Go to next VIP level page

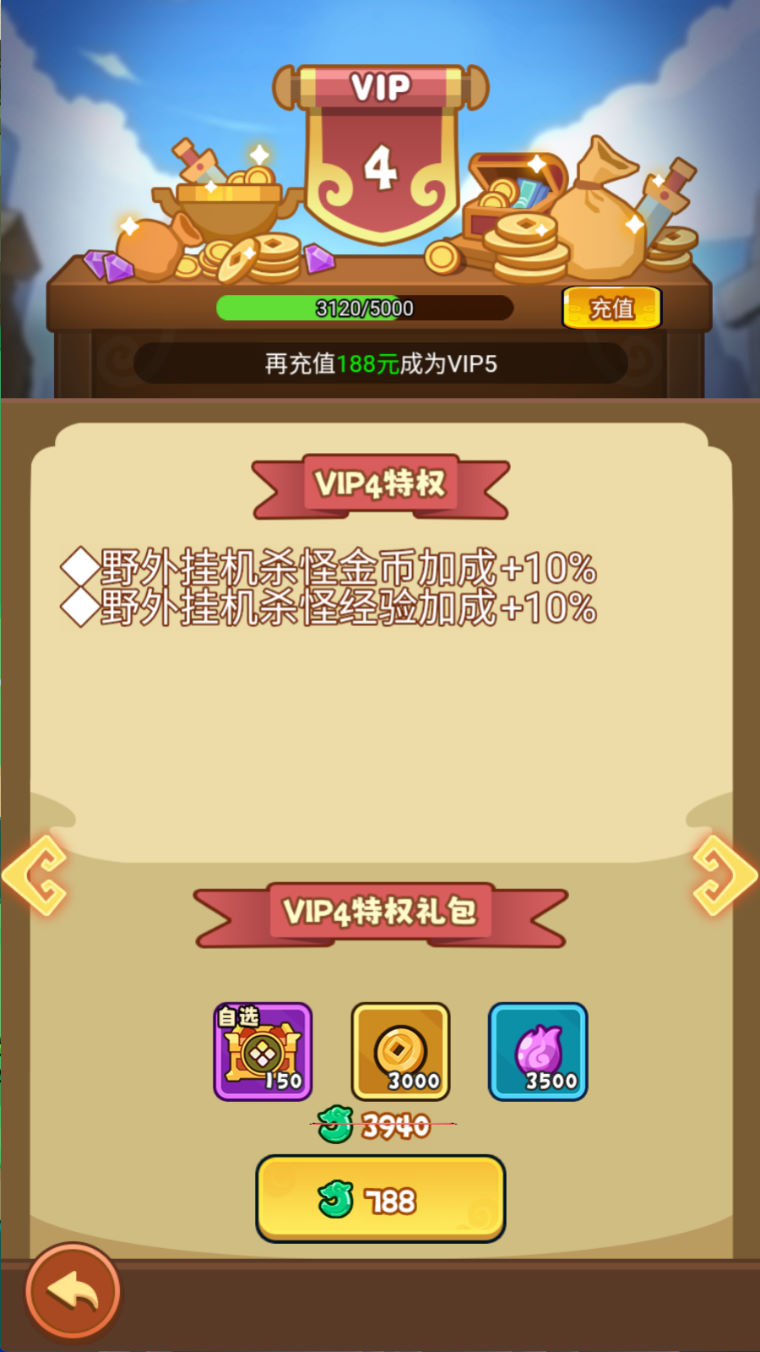pos(724,876)
